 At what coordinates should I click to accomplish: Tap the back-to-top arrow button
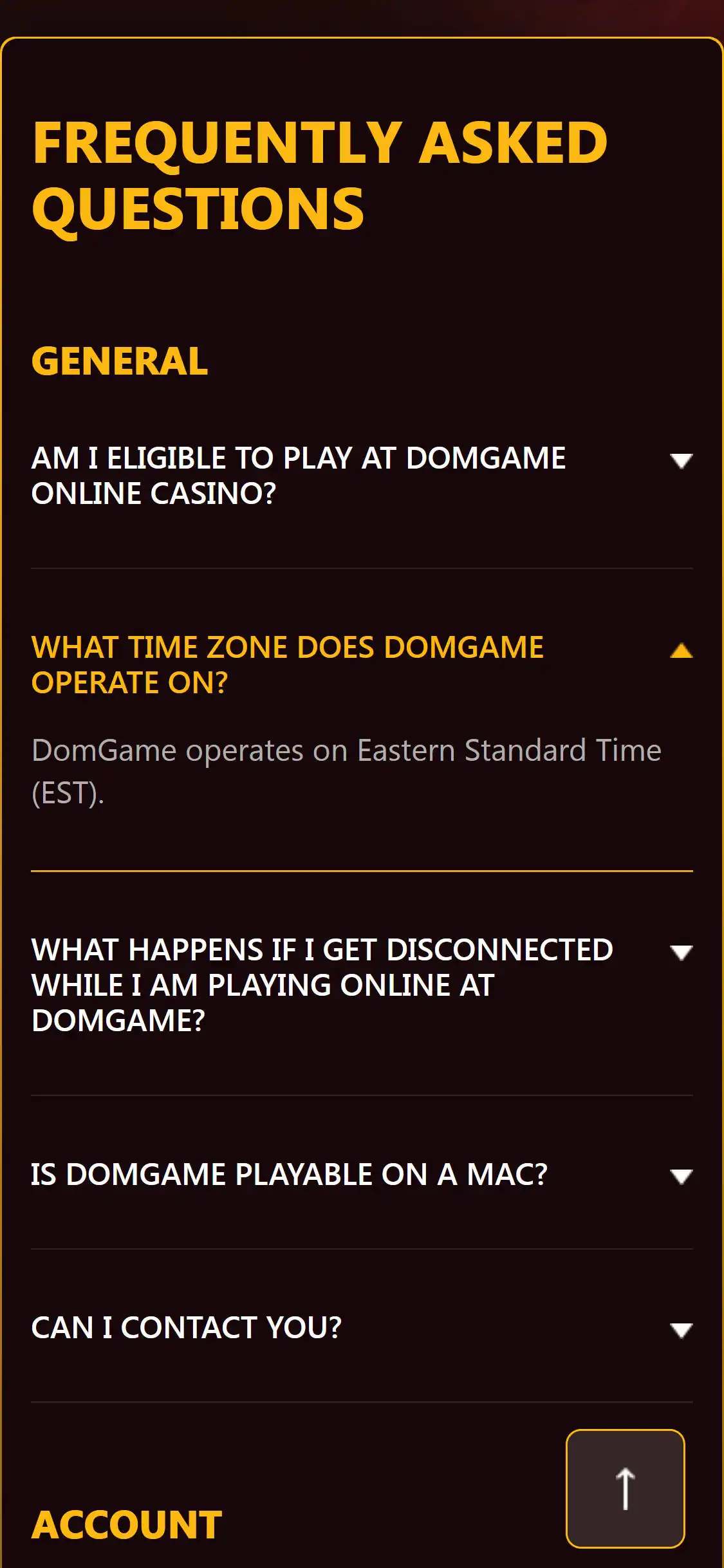point(625,1488)
